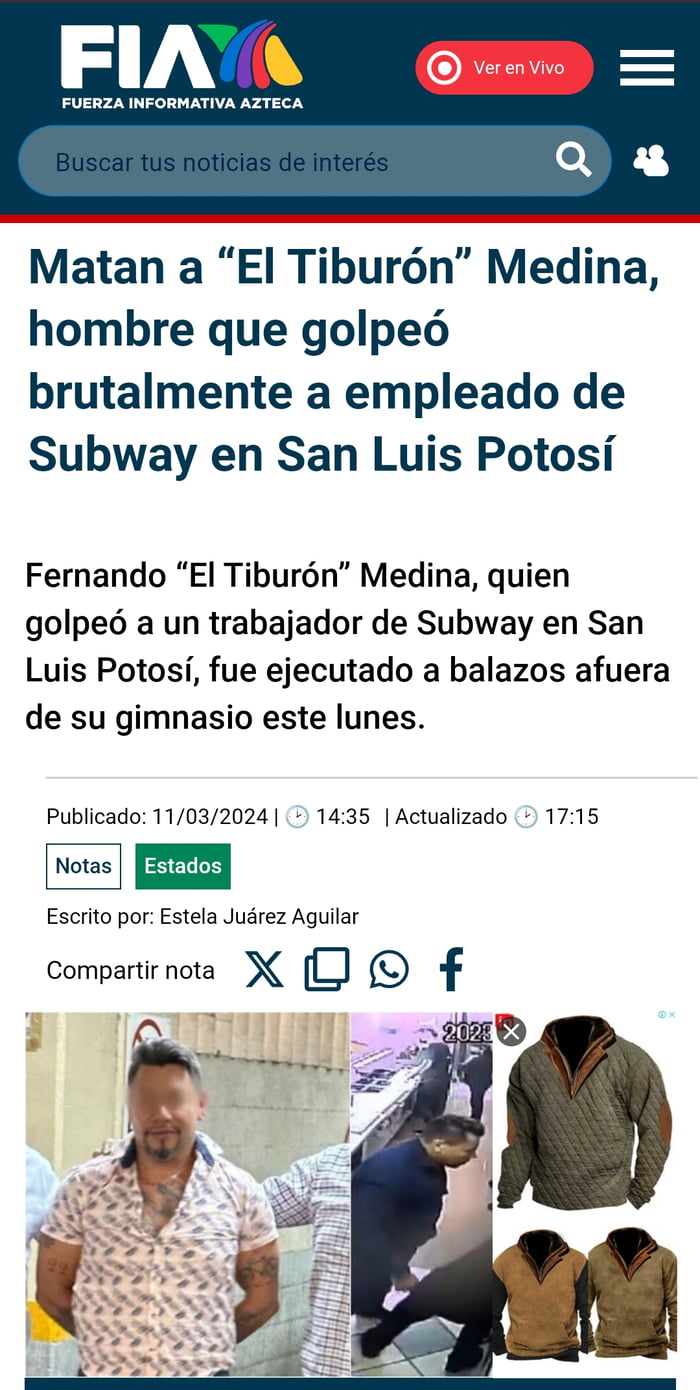This screenshot has width=700, height=1390.
Task: Go to the FIA homepage logo
Action: (x=181, y=65)
